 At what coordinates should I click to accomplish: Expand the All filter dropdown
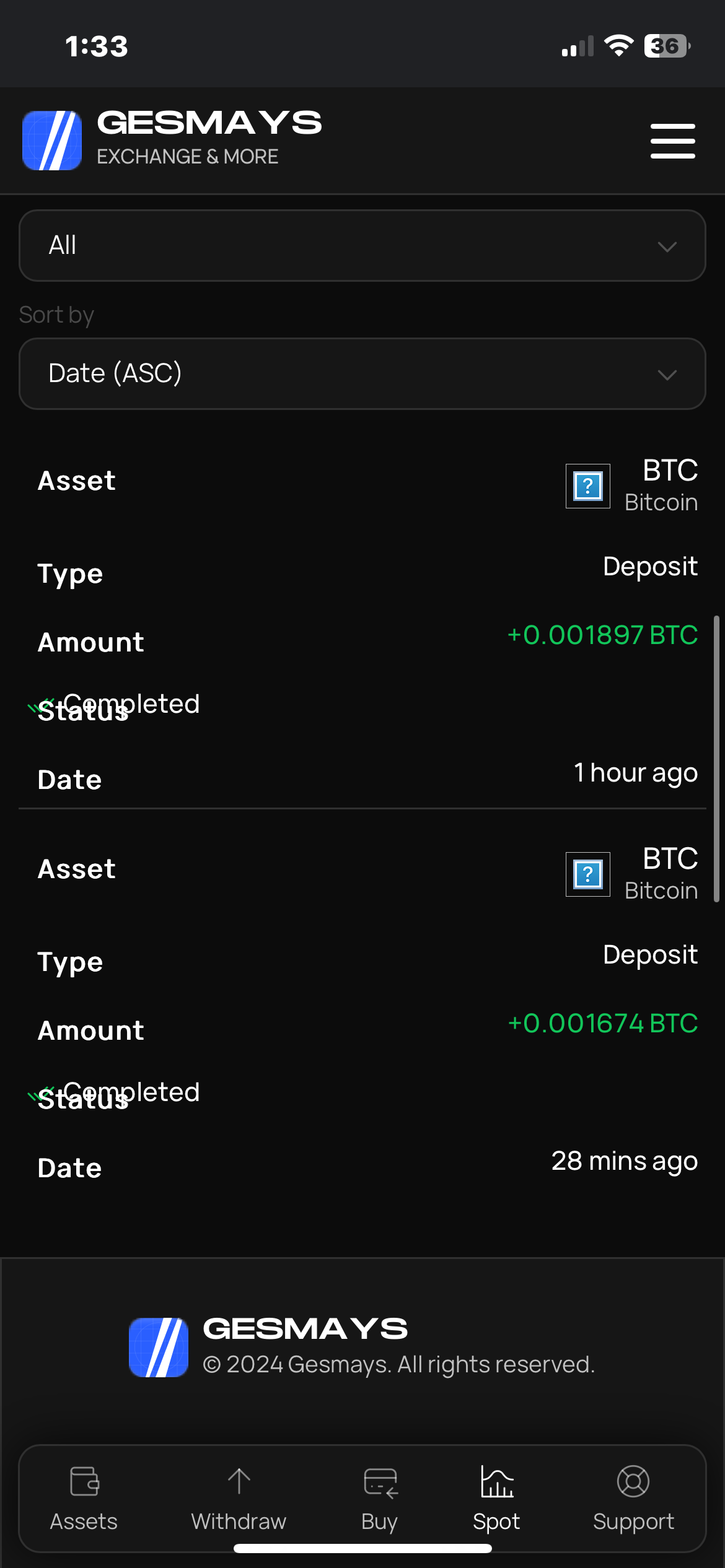362,246
